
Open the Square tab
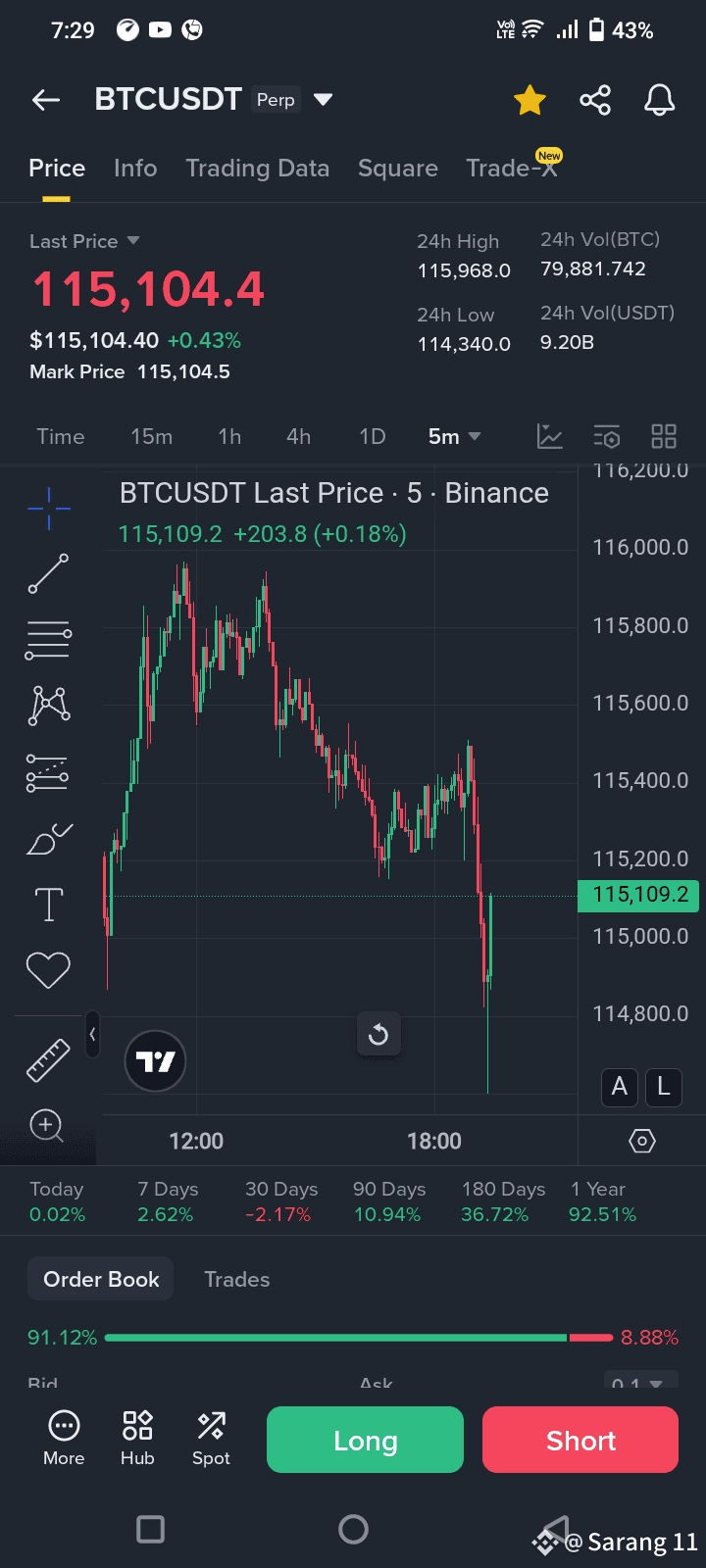pos(398,169)
